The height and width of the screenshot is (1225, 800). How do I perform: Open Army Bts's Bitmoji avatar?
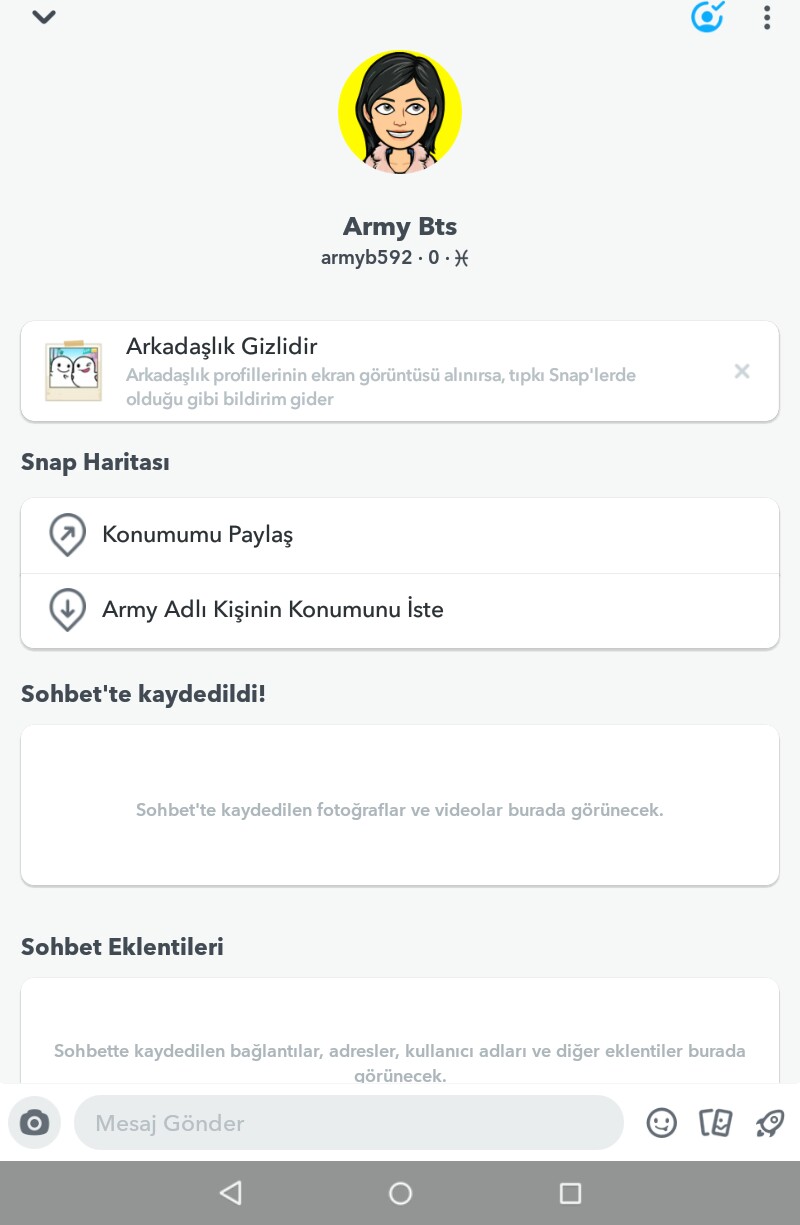(400, 113)
